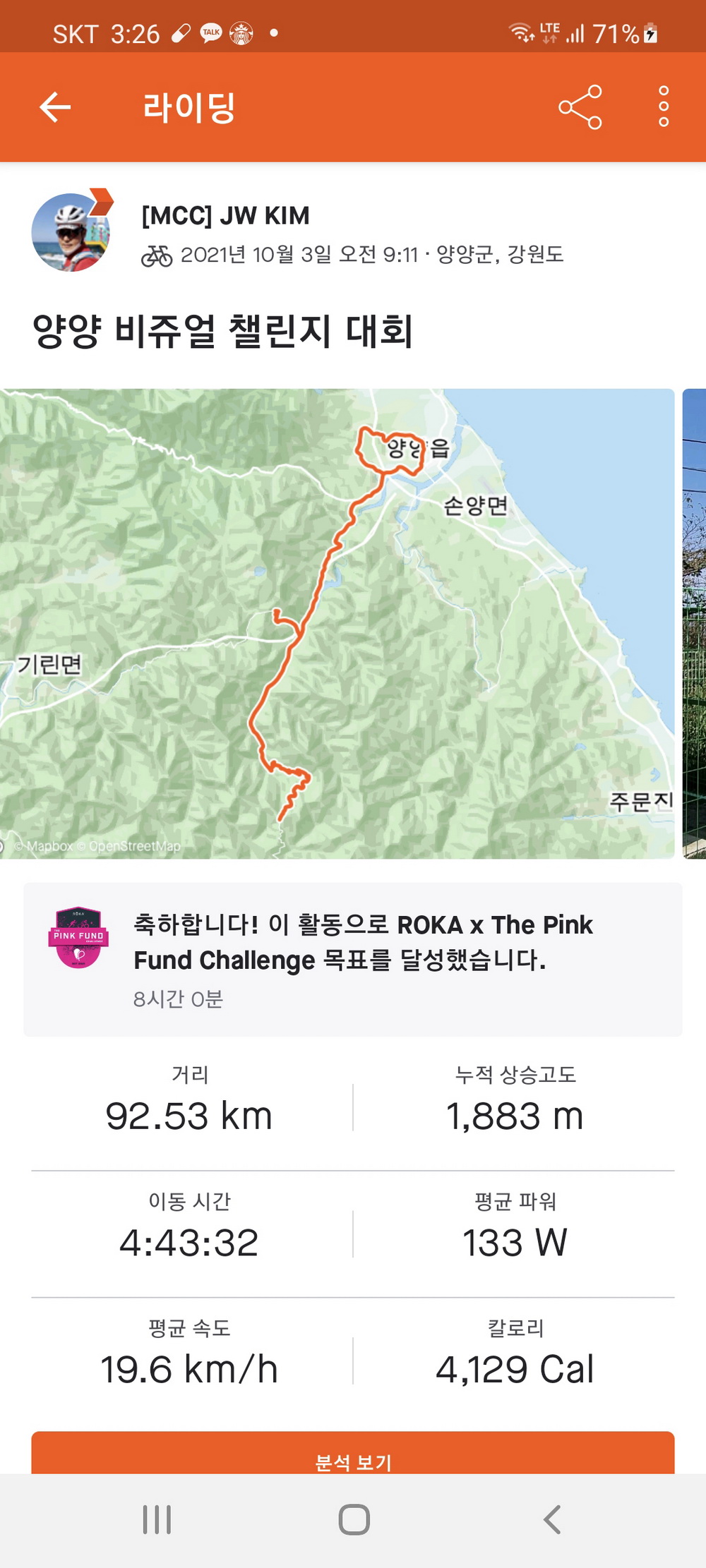The image size is (706, 1568).
Task: Tap the 분석 보기 button
Action: 353,1454
